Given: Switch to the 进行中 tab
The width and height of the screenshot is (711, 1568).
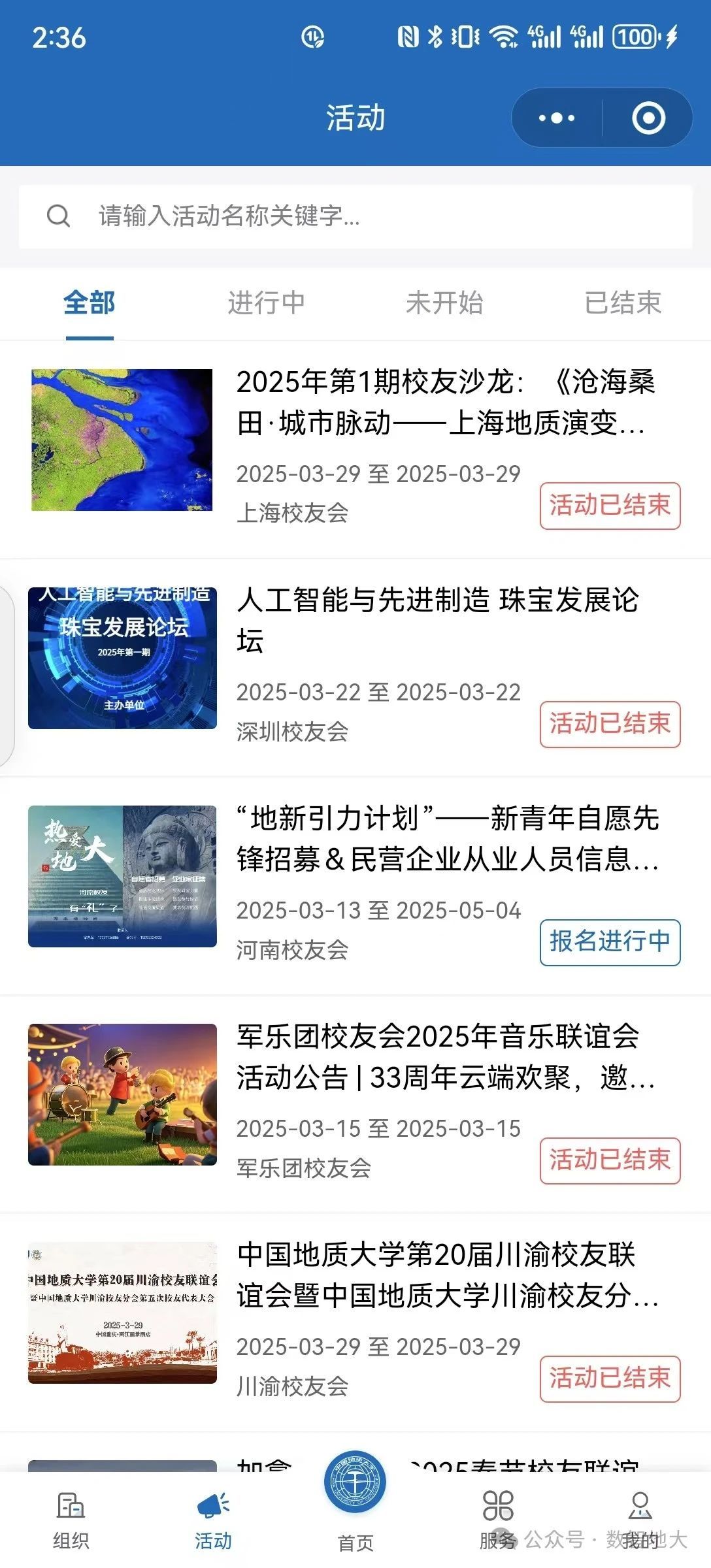Looking at the screenshot, I should click(x=266, y=303).
